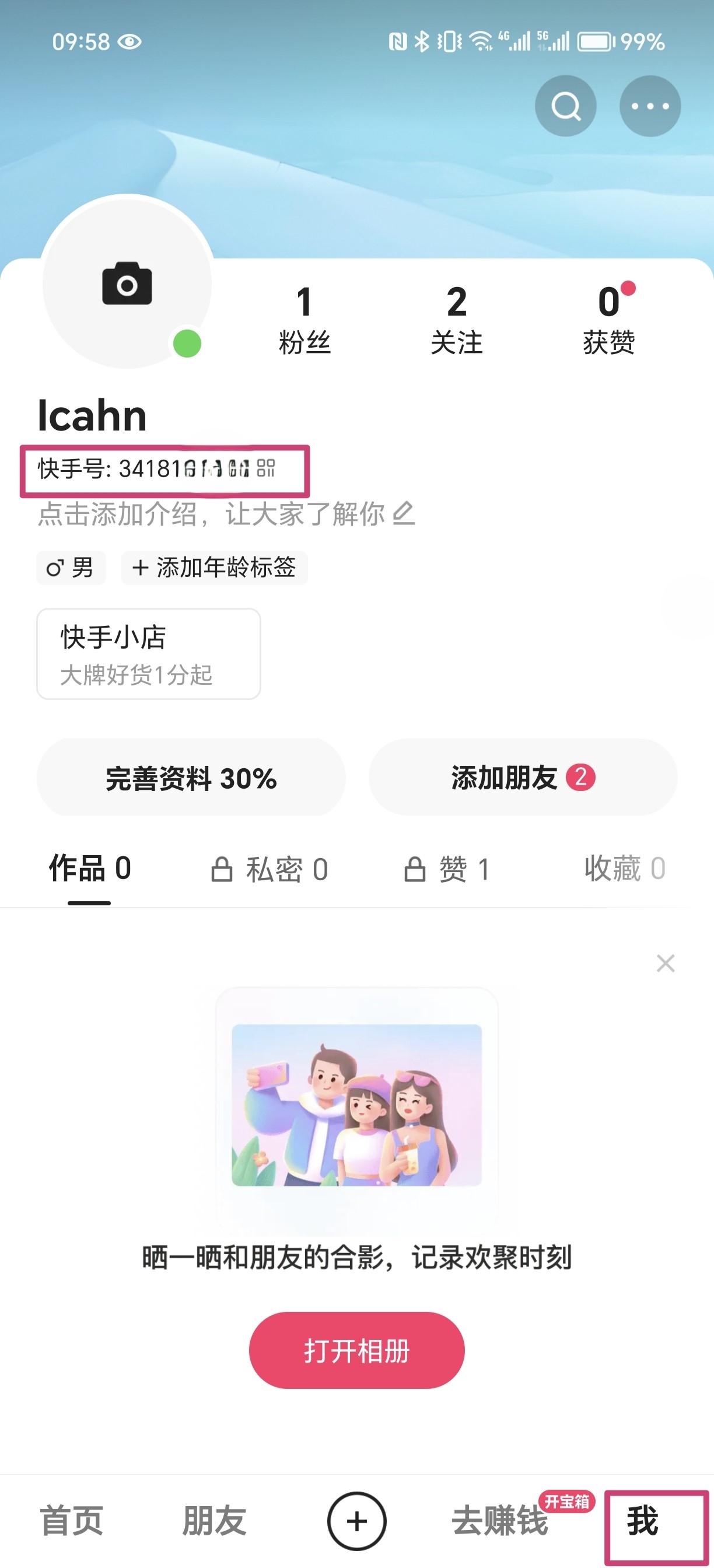Dismiss the album suggestion card
This screenshot has height=1568, width=714.
click(666, 964)
